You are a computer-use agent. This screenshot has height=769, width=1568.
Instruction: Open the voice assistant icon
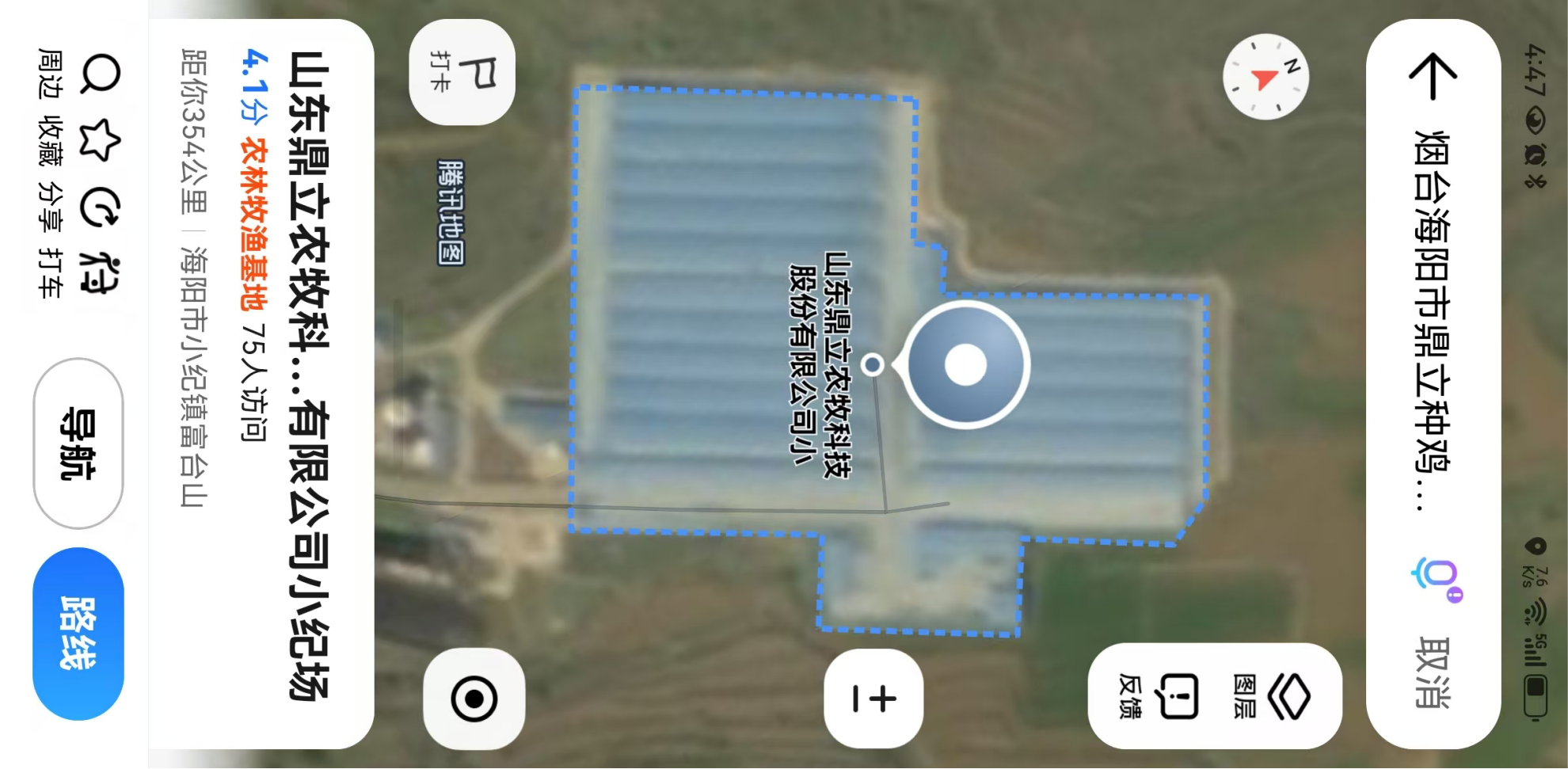pyautogui.click(x=1435, y=576)
